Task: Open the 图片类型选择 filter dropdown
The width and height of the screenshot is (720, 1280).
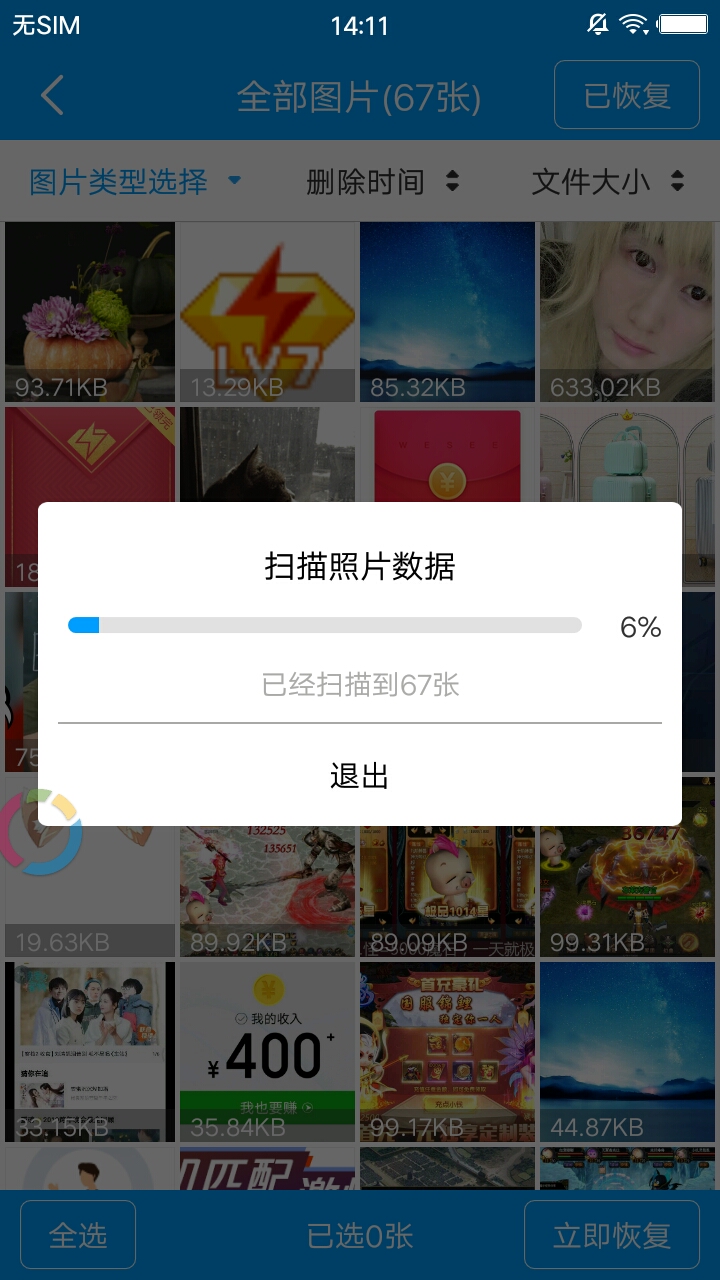Action: 118,182
